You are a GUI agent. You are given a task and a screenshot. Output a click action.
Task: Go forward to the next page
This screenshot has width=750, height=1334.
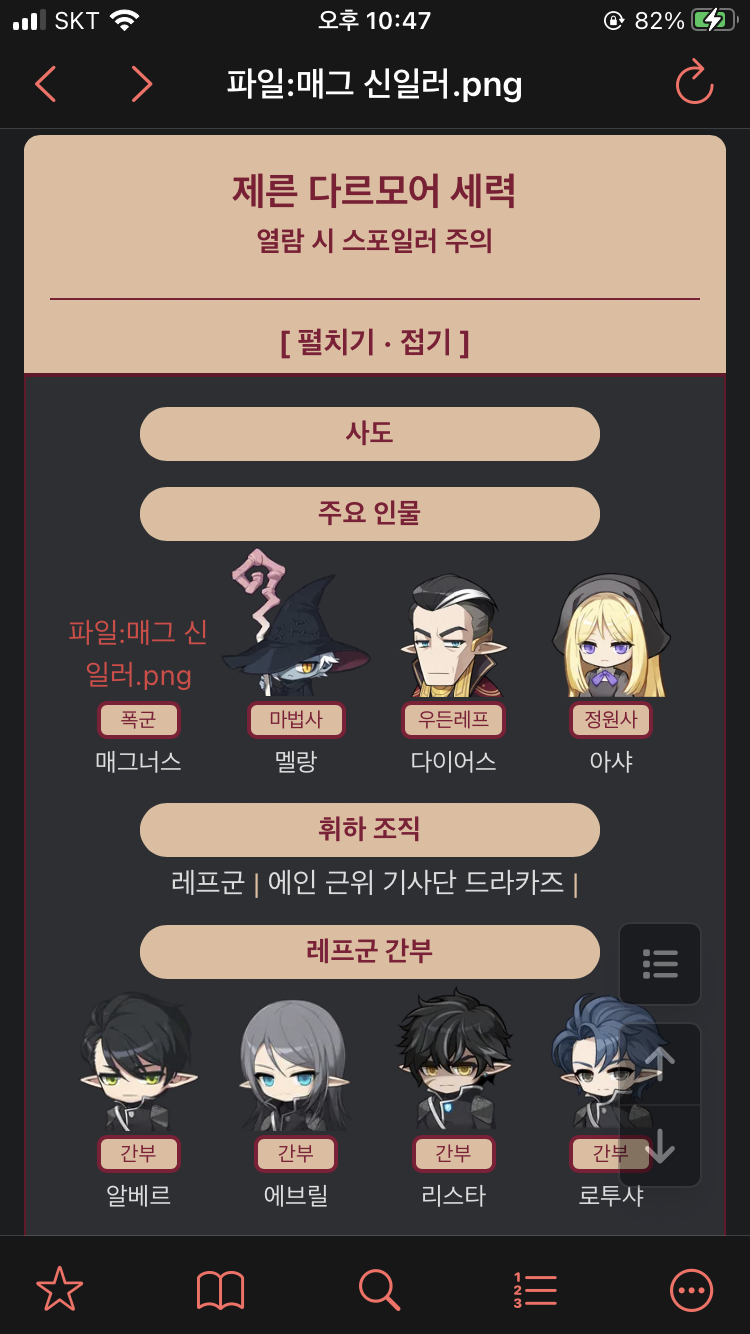point(141,84)
